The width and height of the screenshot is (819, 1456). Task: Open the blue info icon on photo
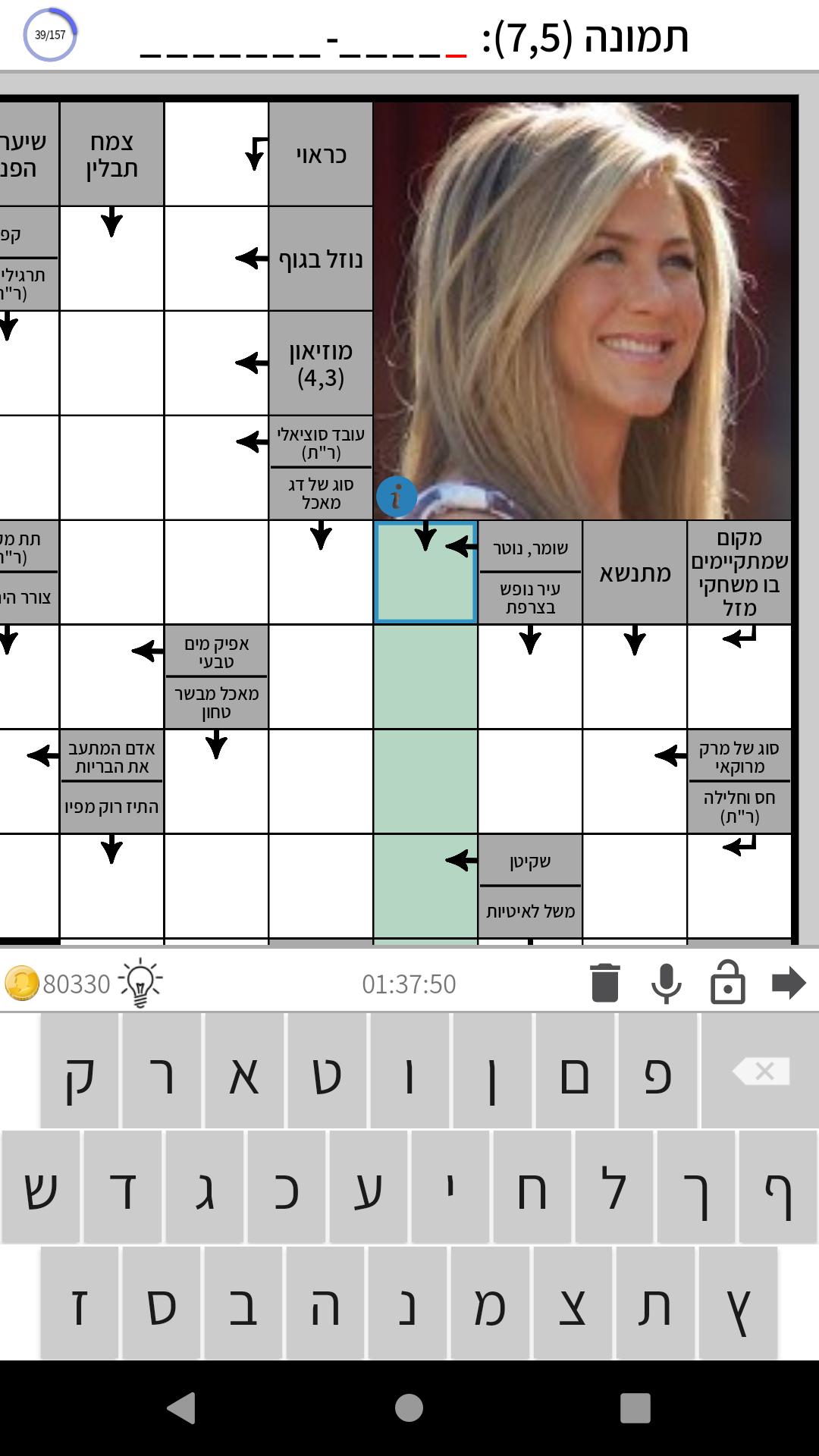click(x=396, y=497)
